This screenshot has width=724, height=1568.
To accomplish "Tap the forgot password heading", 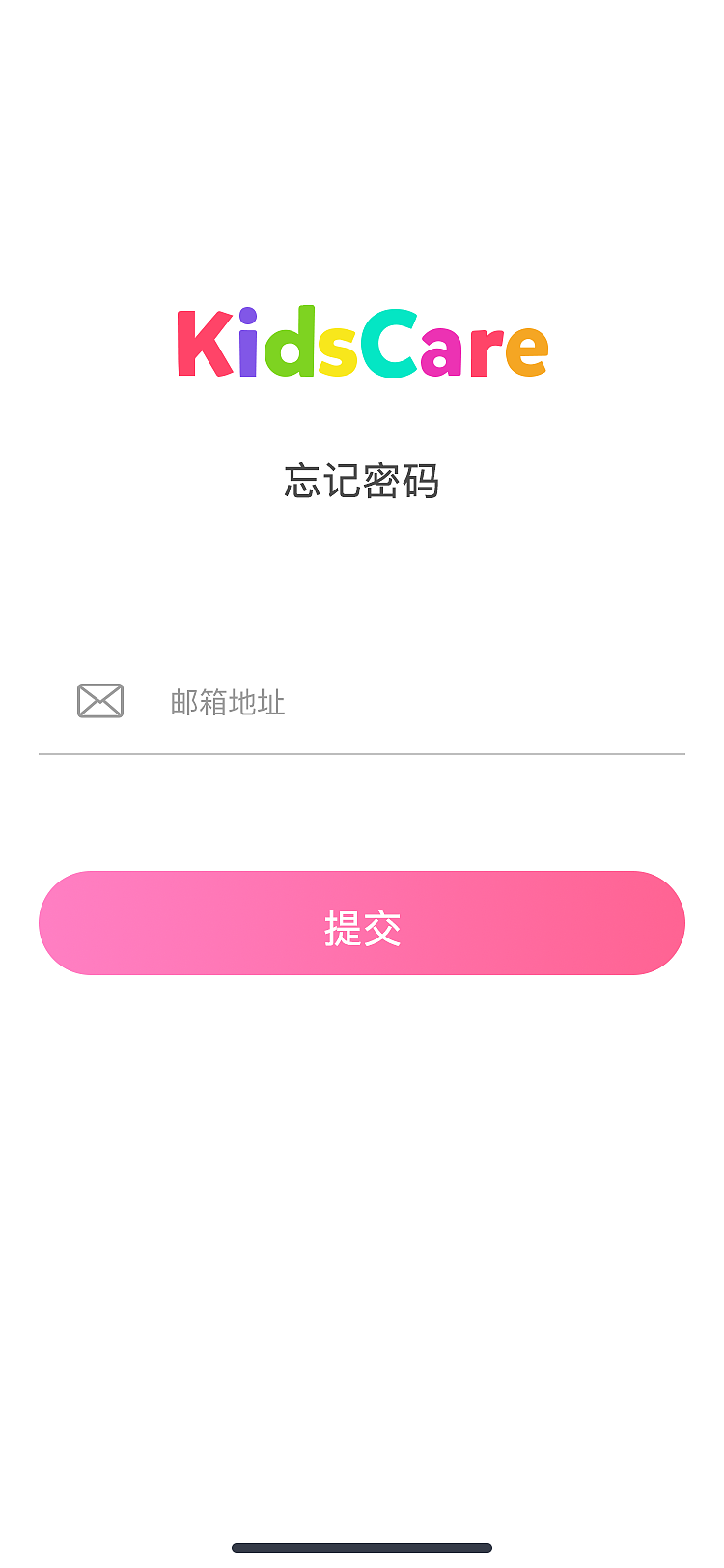I will (362, 481).
